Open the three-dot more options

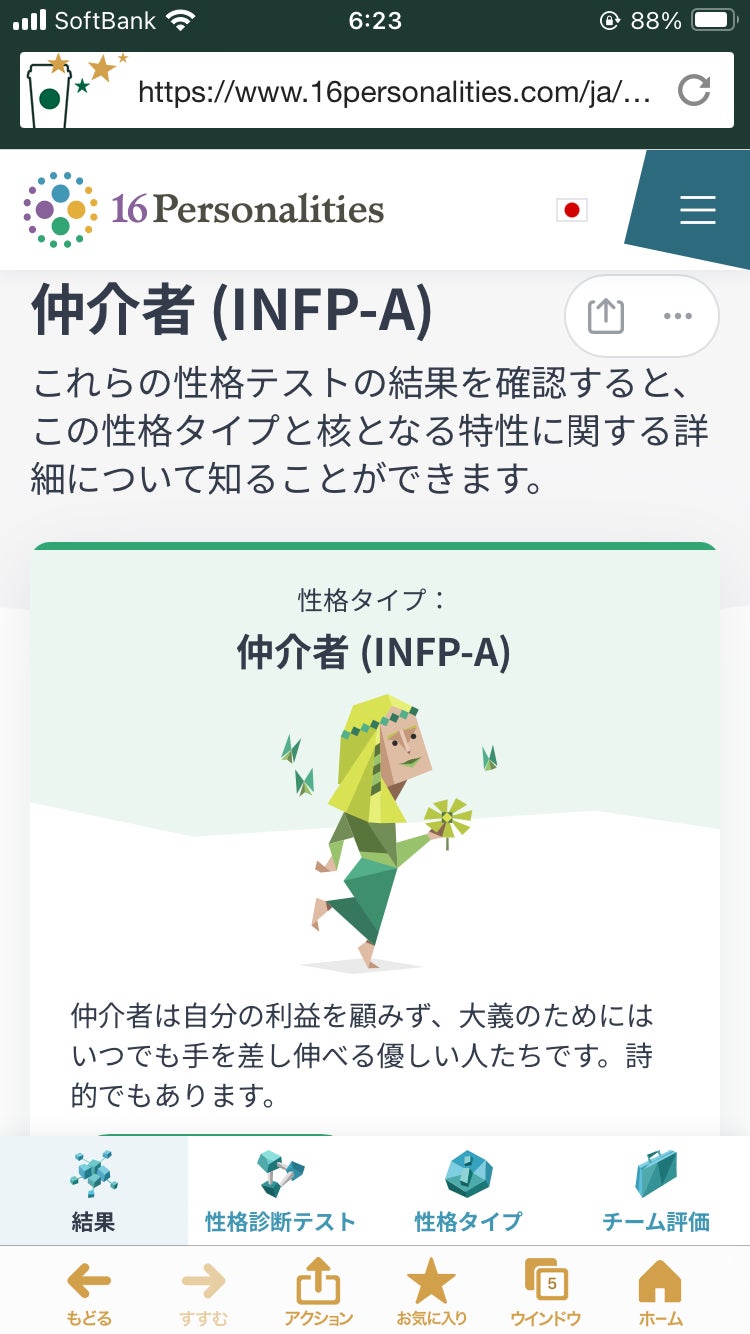(678, 316)
